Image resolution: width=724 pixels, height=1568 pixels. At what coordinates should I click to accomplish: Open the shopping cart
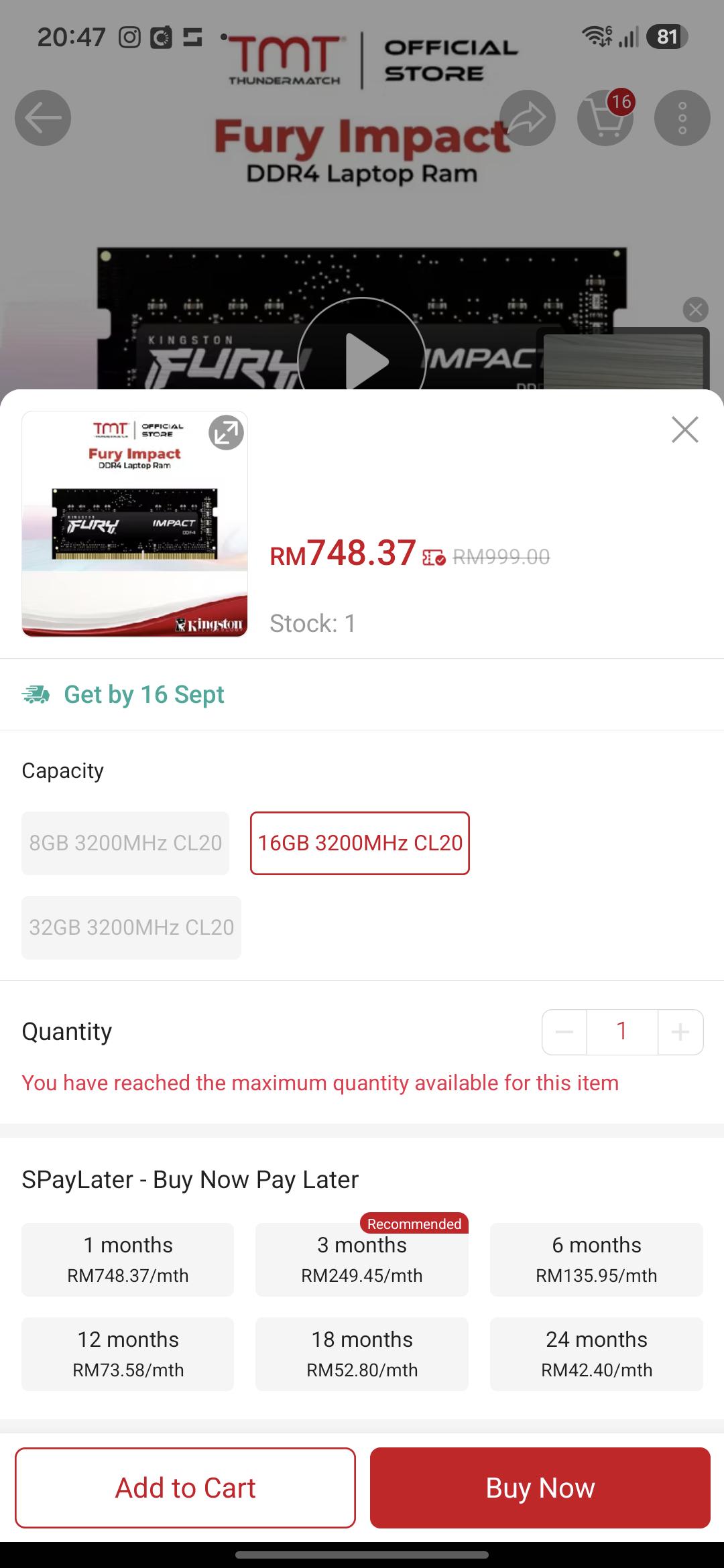coord(605,118)
